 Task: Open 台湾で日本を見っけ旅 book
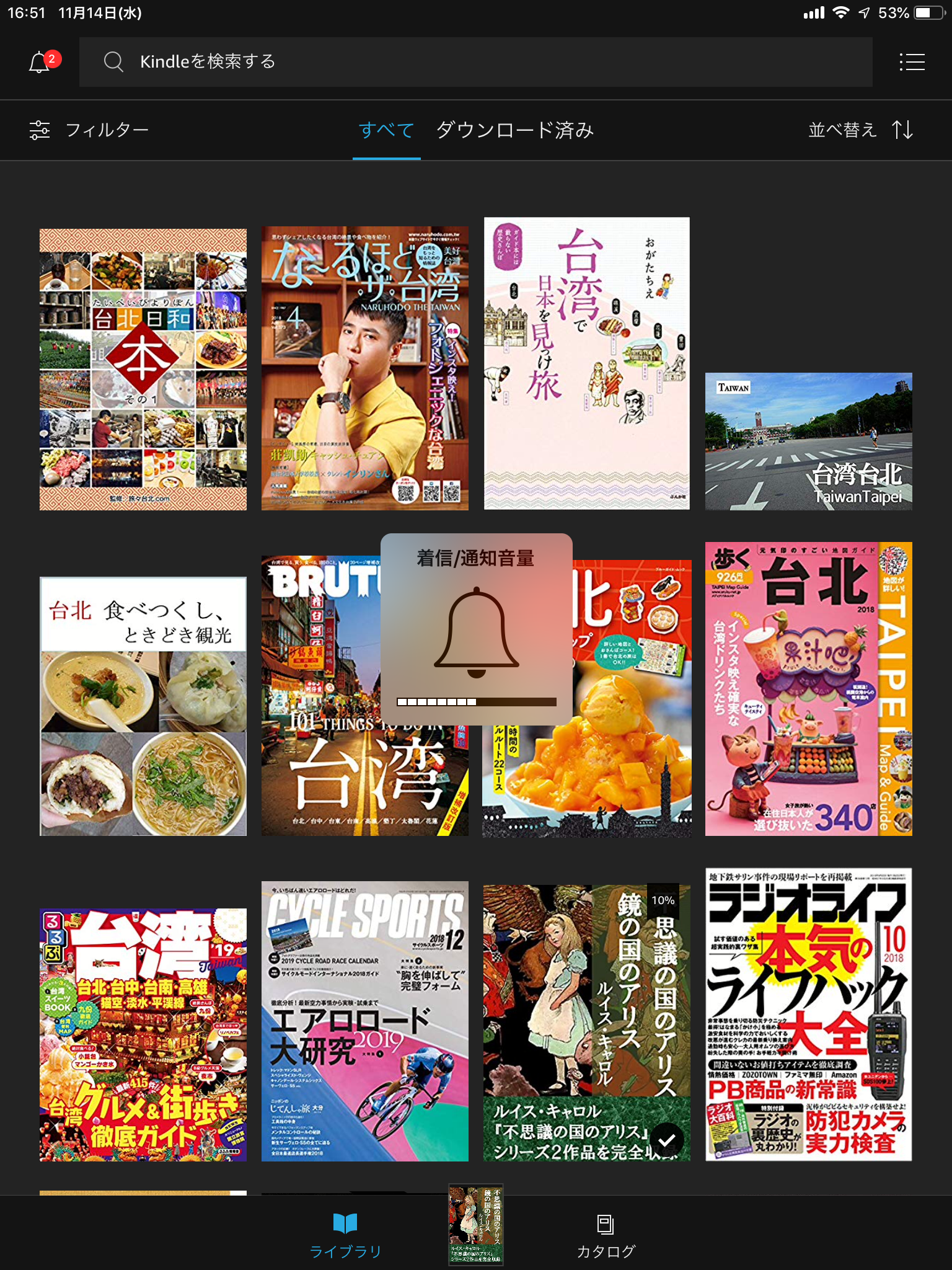[586, 363]
